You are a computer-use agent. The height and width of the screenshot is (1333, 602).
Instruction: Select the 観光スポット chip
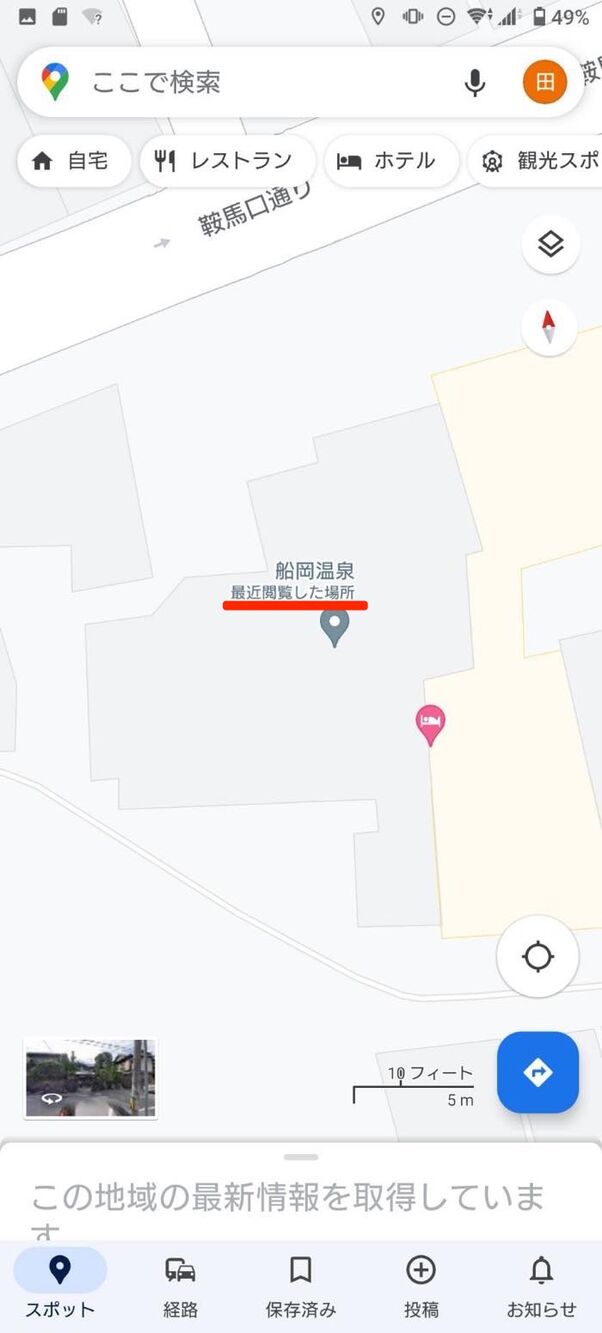540,161
